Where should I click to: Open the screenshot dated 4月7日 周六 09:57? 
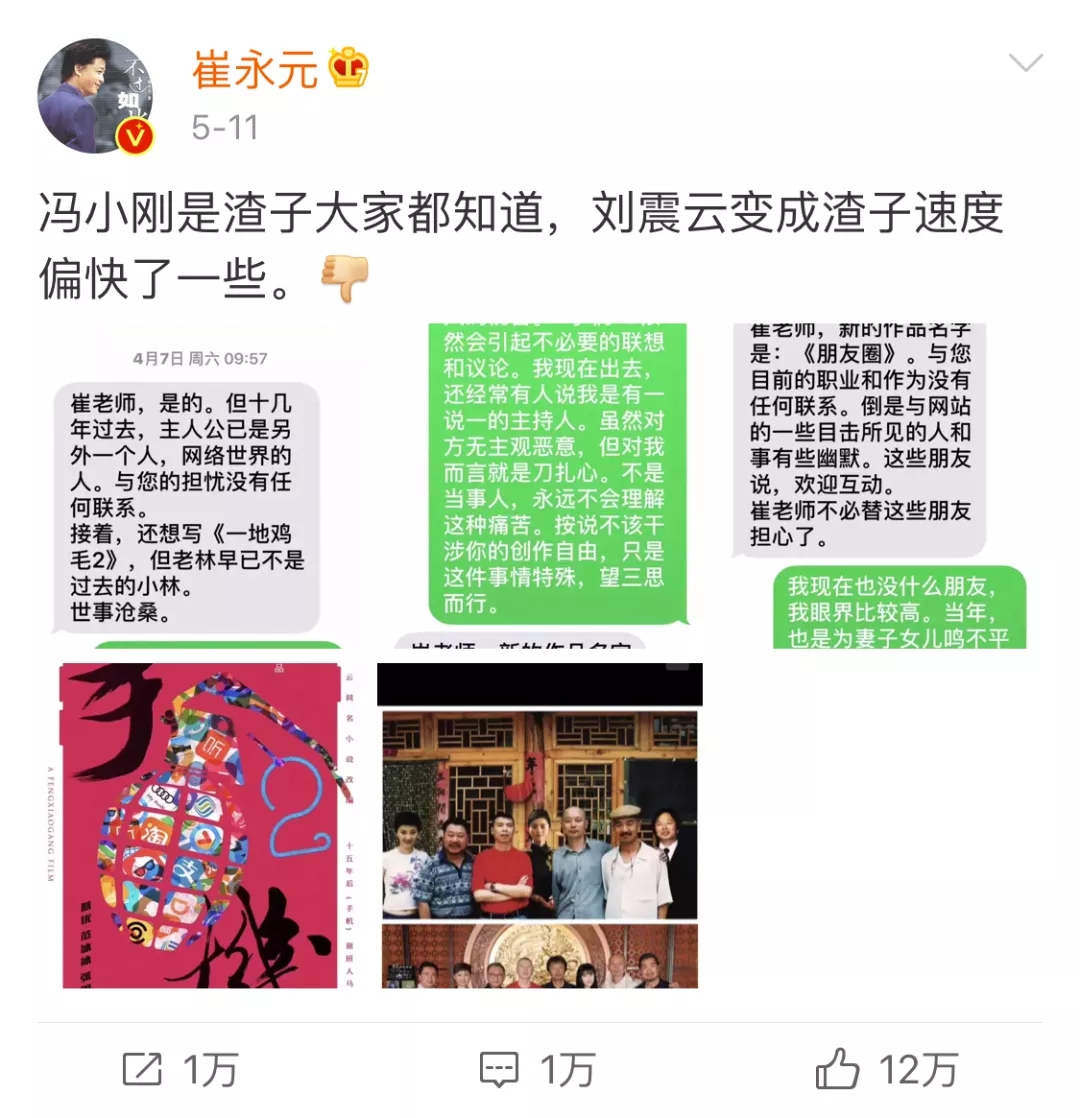point(200,485)
